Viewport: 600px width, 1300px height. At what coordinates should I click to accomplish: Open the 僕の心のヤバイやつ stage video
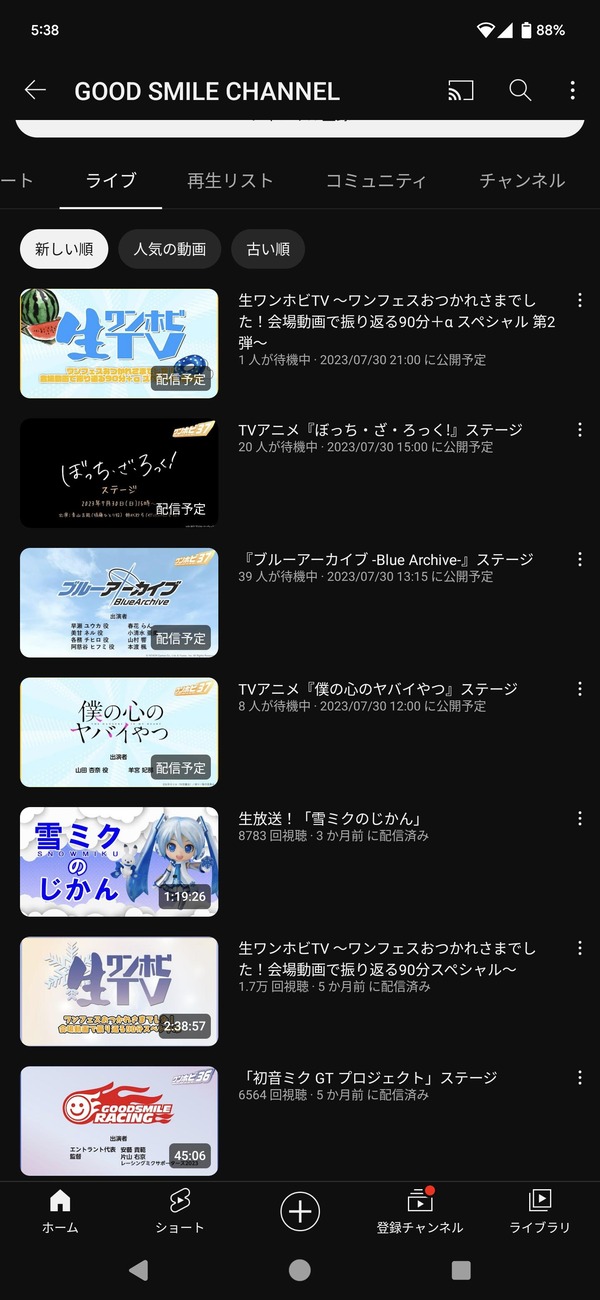coord(300,732)
